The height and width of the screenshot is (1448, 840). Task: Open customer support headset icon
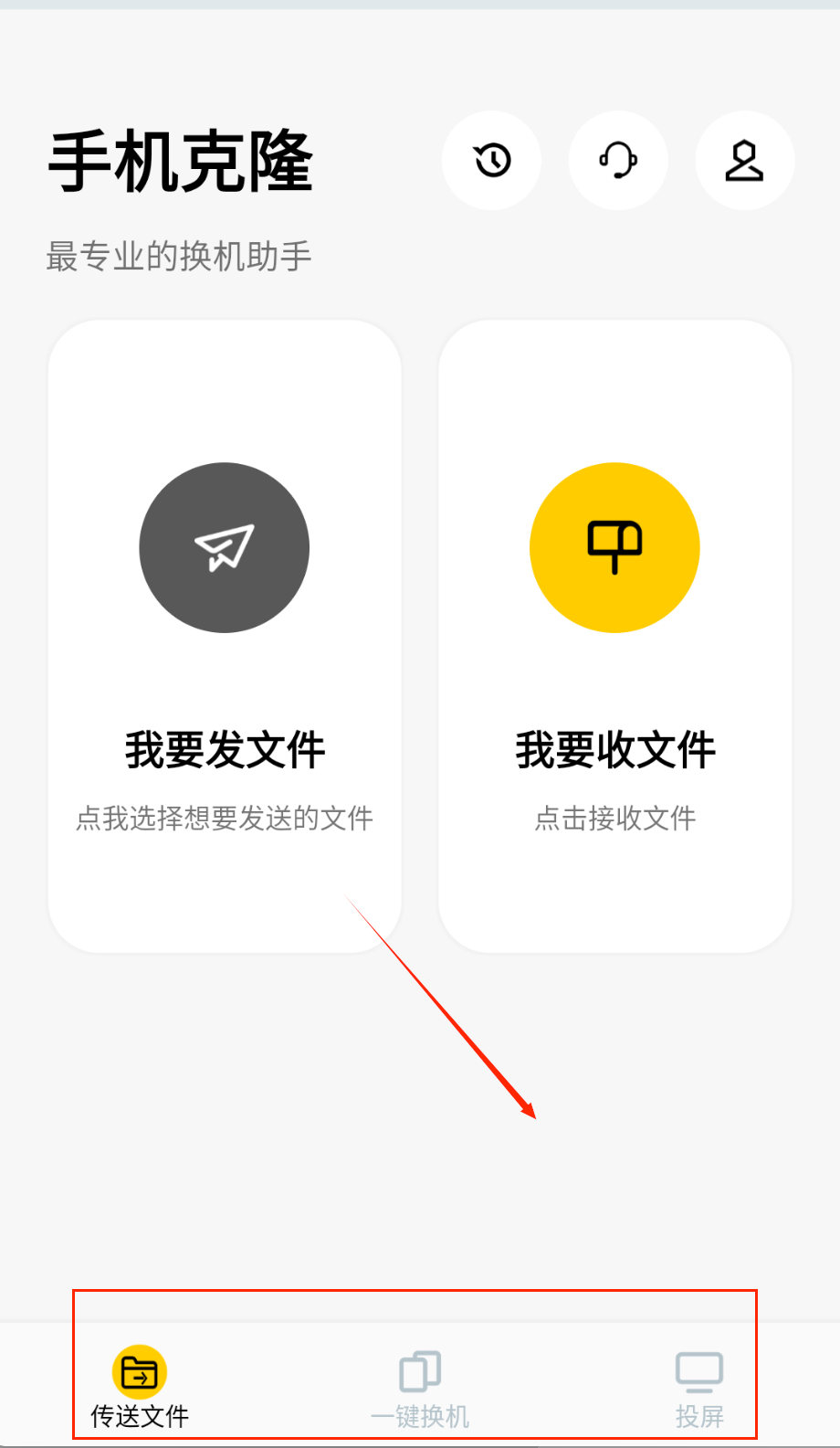[618, 161]
